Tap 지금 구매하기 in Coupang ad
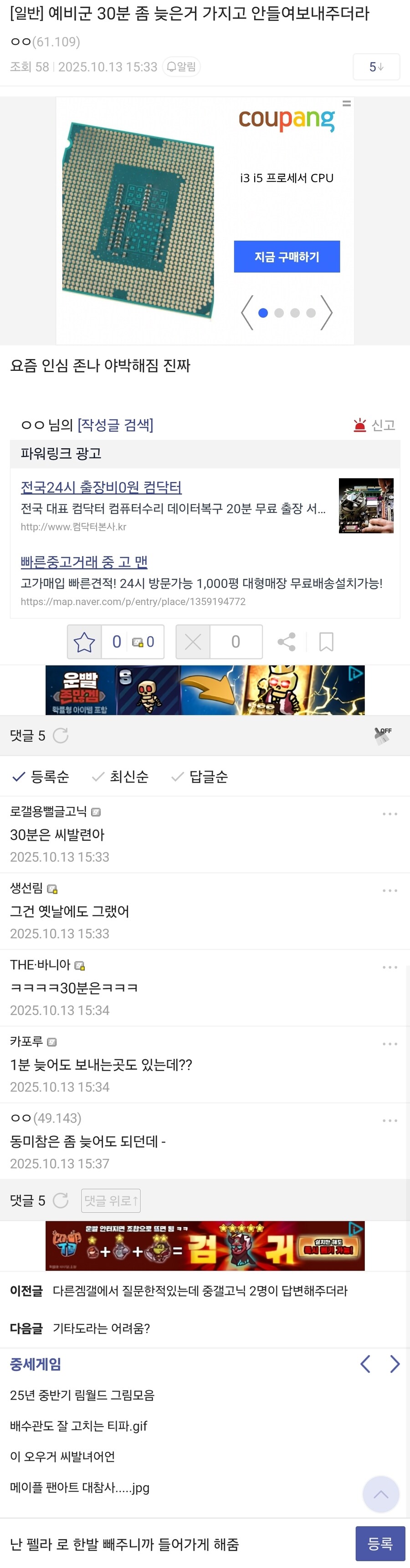The image size is (410, 1568). 287,257
